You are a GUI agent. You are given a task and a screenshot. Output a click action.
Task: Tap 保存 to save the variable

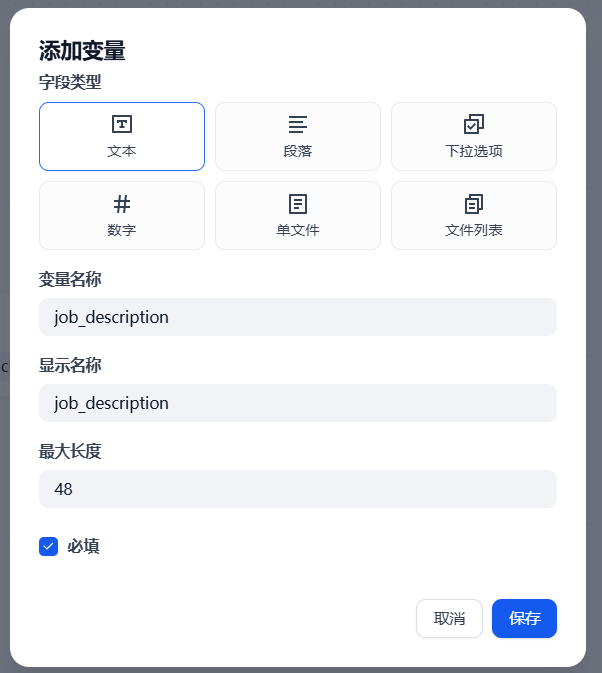pos(524,618)
